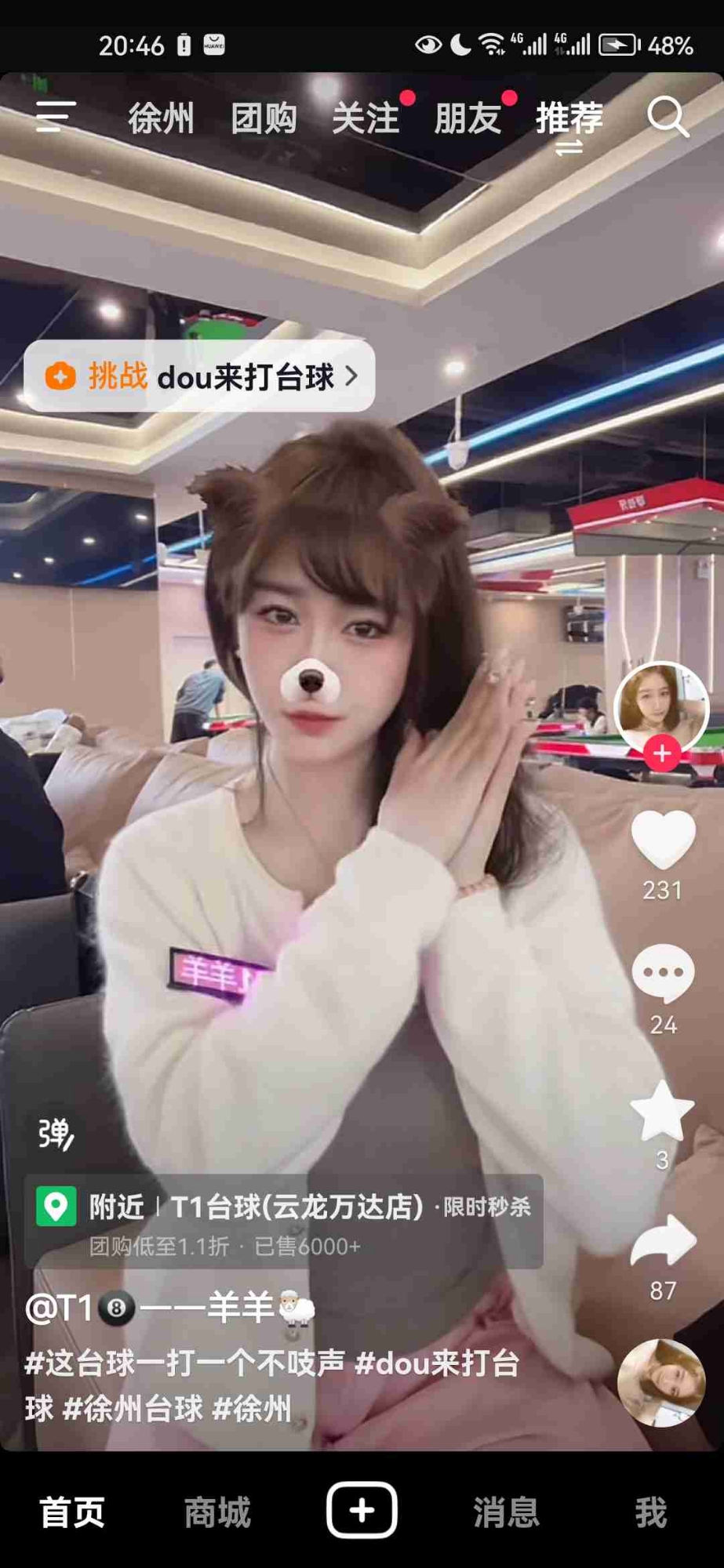The image size is (724, 1568).
Task: Switch to the 朋友 tab
Action: [x=468, y=118]
